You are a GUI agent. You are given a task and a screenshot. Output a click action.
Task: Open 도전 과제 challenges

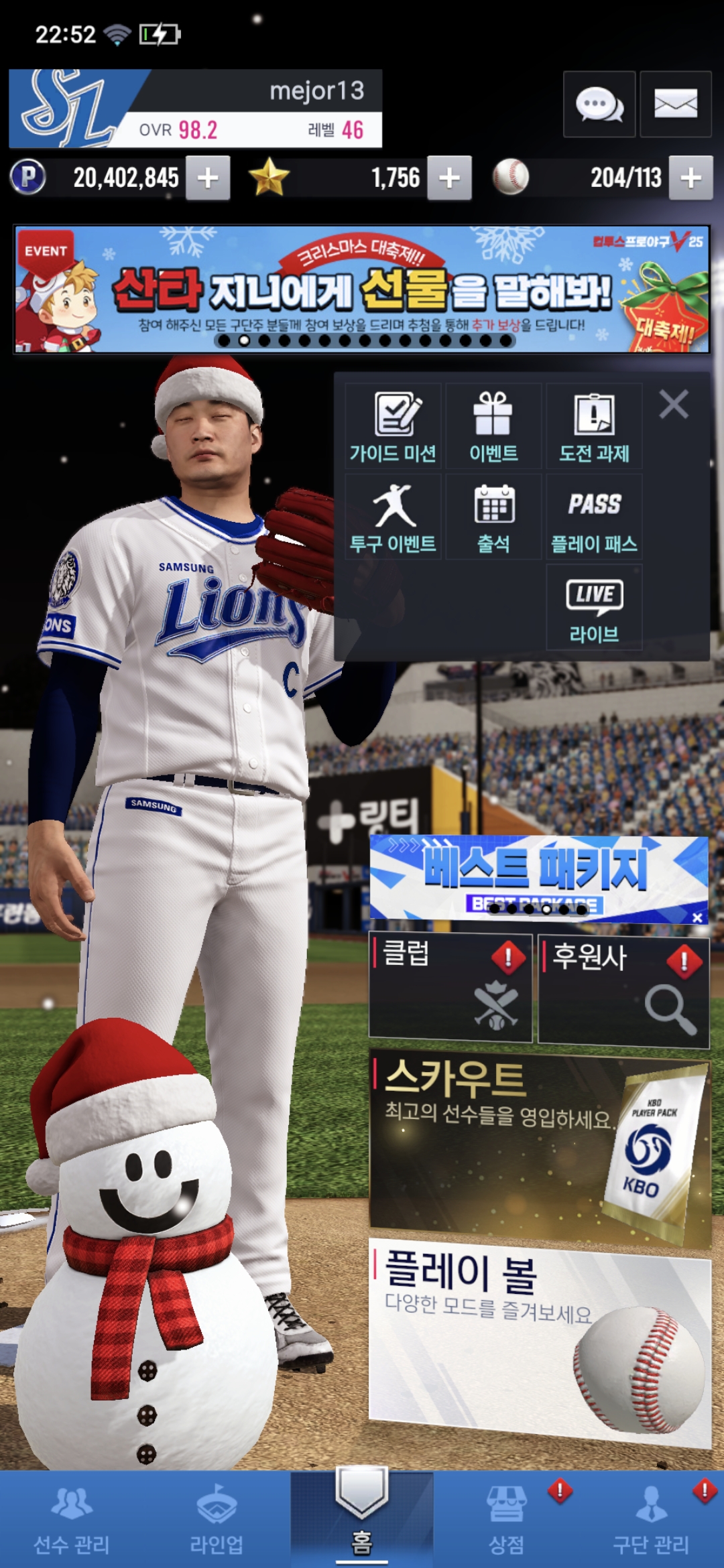(594, 426)
